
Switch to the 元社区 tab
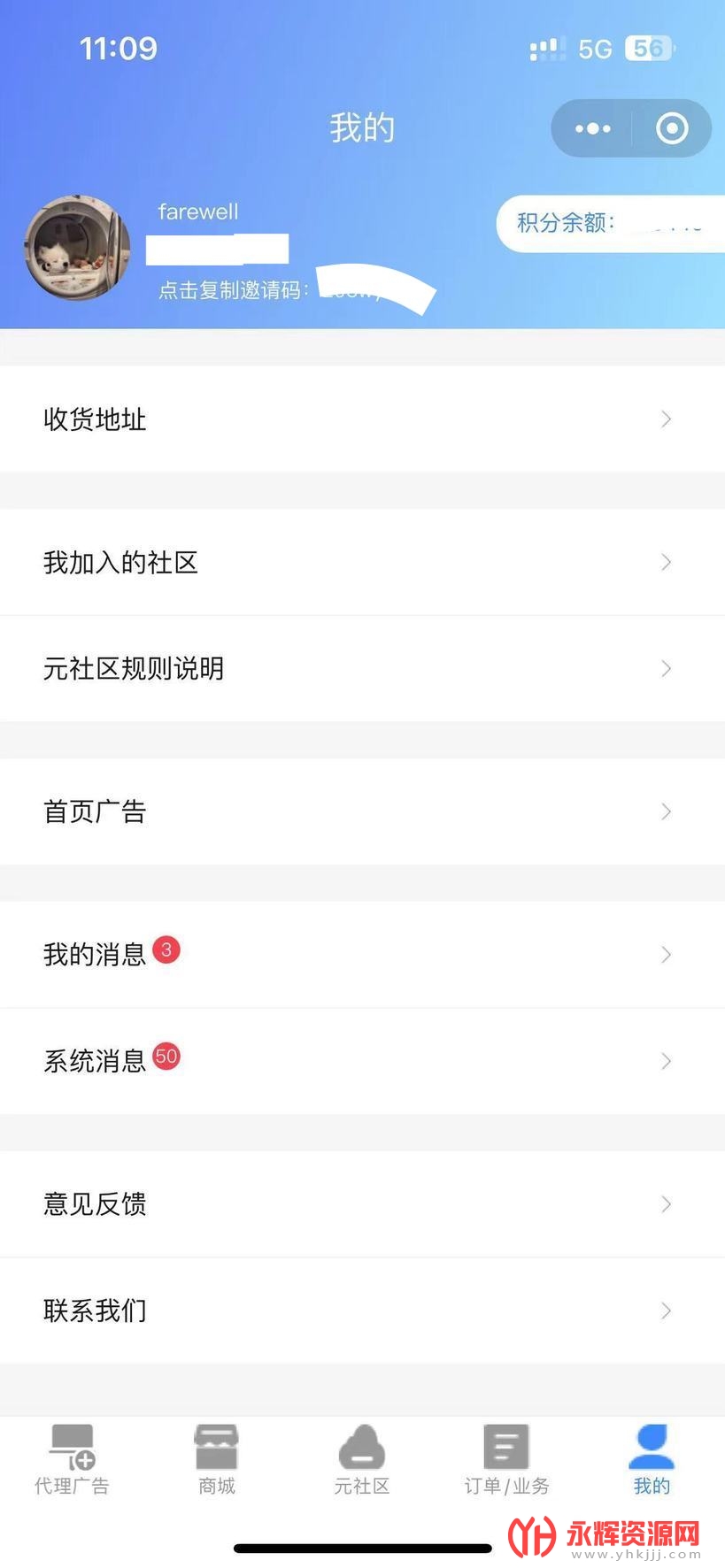click(x=362, y=1460)
